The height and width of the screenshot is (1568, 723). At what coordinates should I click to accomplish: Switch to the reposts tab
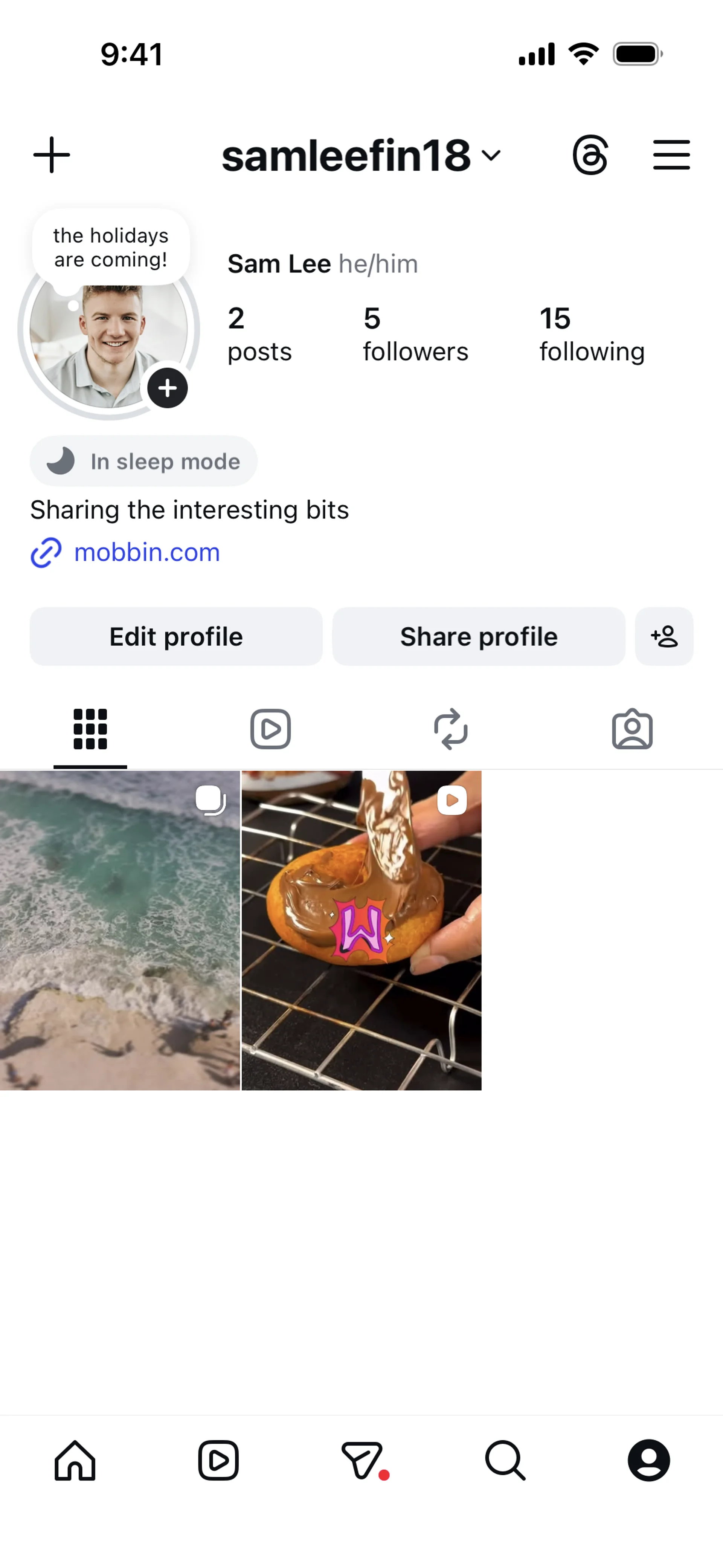[451, 729]
